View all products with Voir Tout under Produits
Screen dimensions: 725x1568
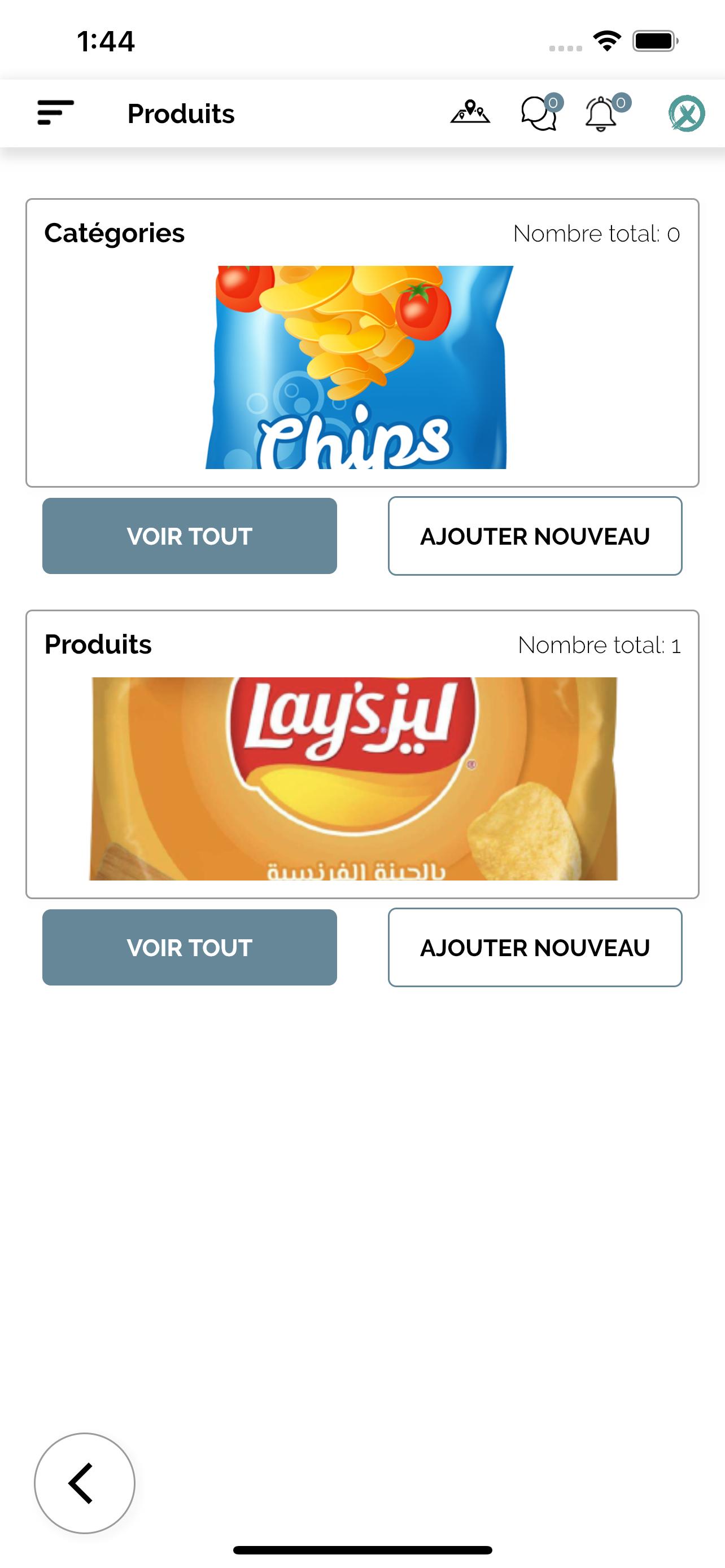click(x=189, y=947)
